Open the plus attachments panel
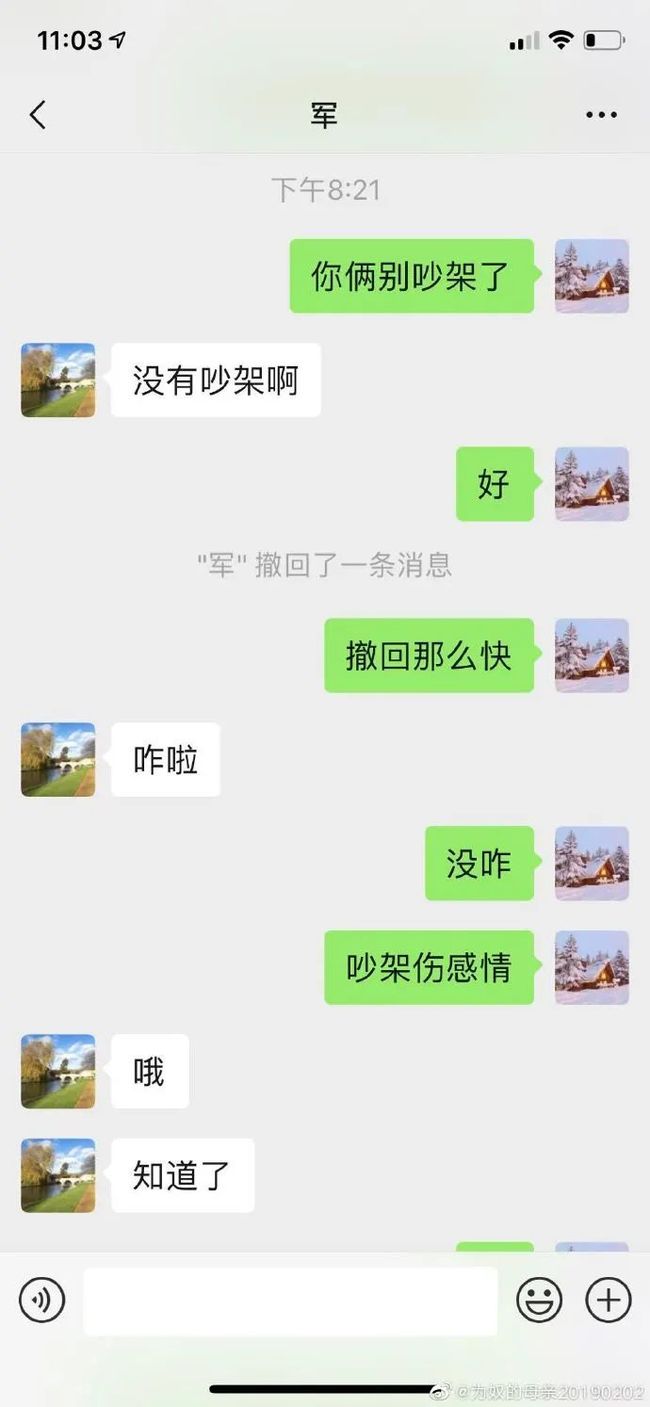This screenshot has height=1407, width=650. click(x=608, y=1300)
